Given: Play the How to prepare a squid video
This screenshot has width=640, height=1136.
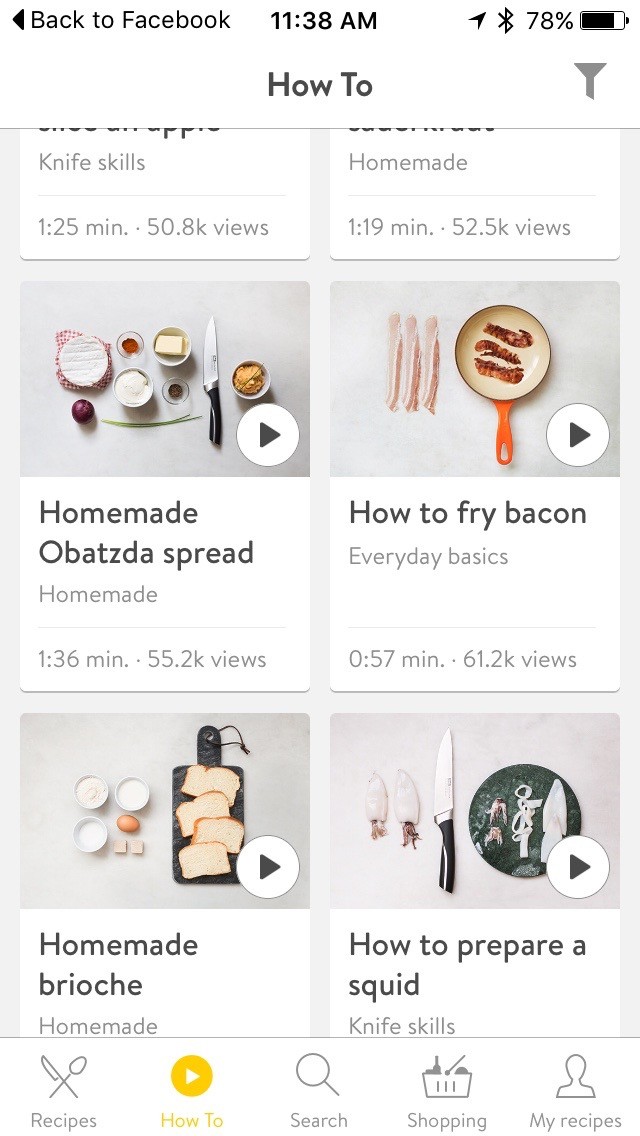Looking at the screenshot, I should click(577, 867).
